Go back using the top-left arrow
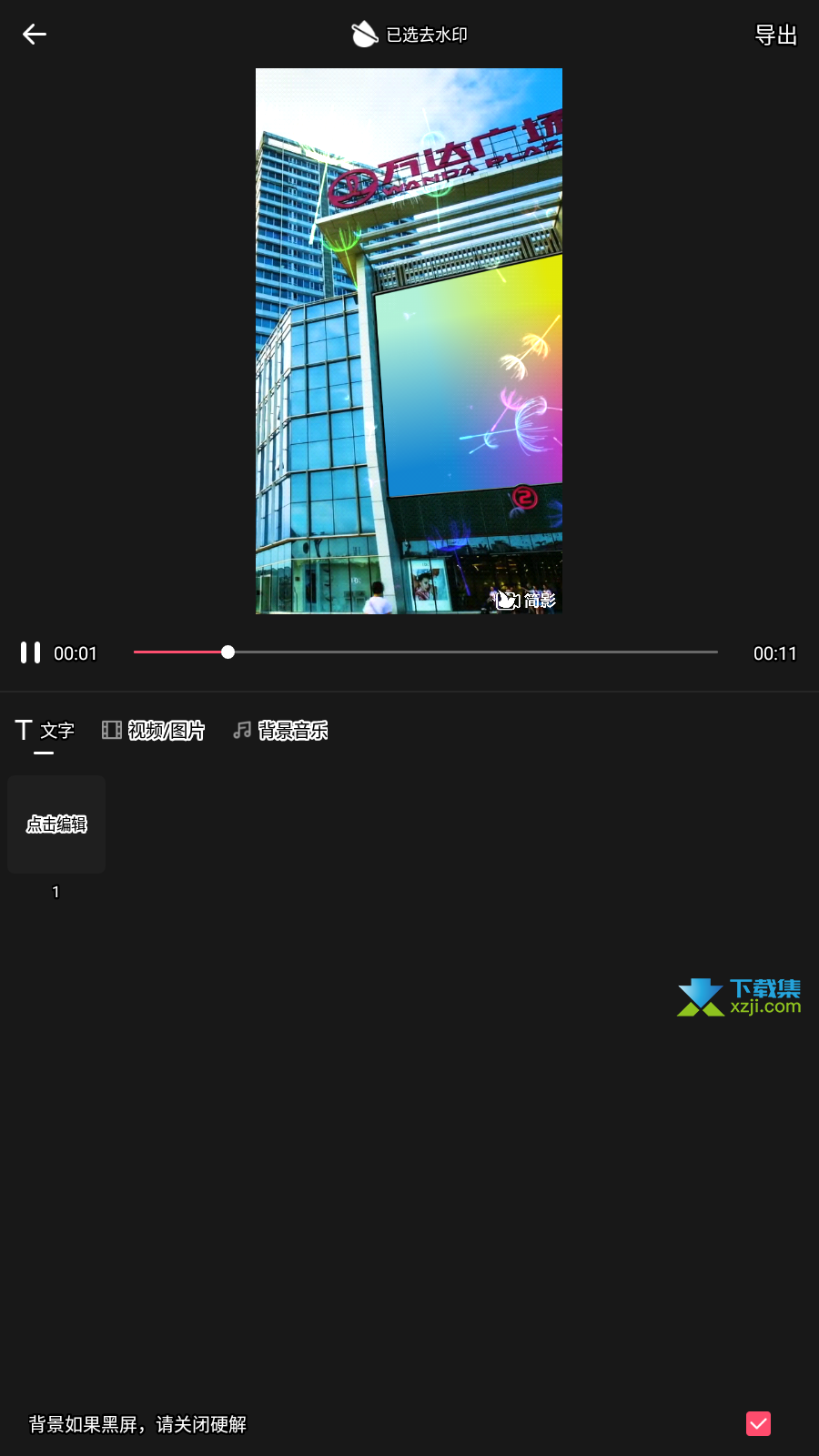This screenshot has width=819, height=1456. pos(35,35)
